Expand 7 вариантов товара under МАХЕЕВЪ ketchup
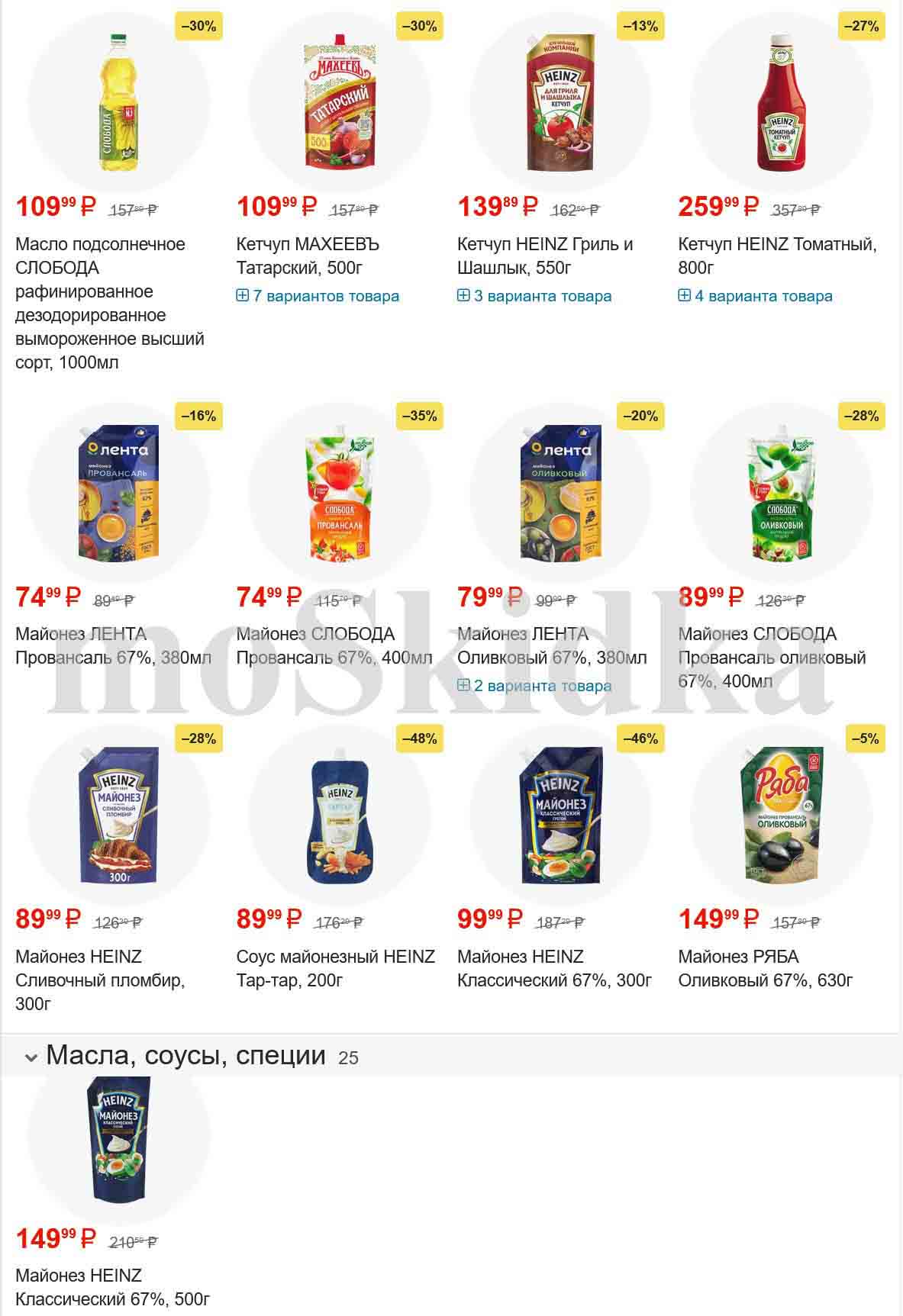This screenshot has width=903, height=1316. 318,296
